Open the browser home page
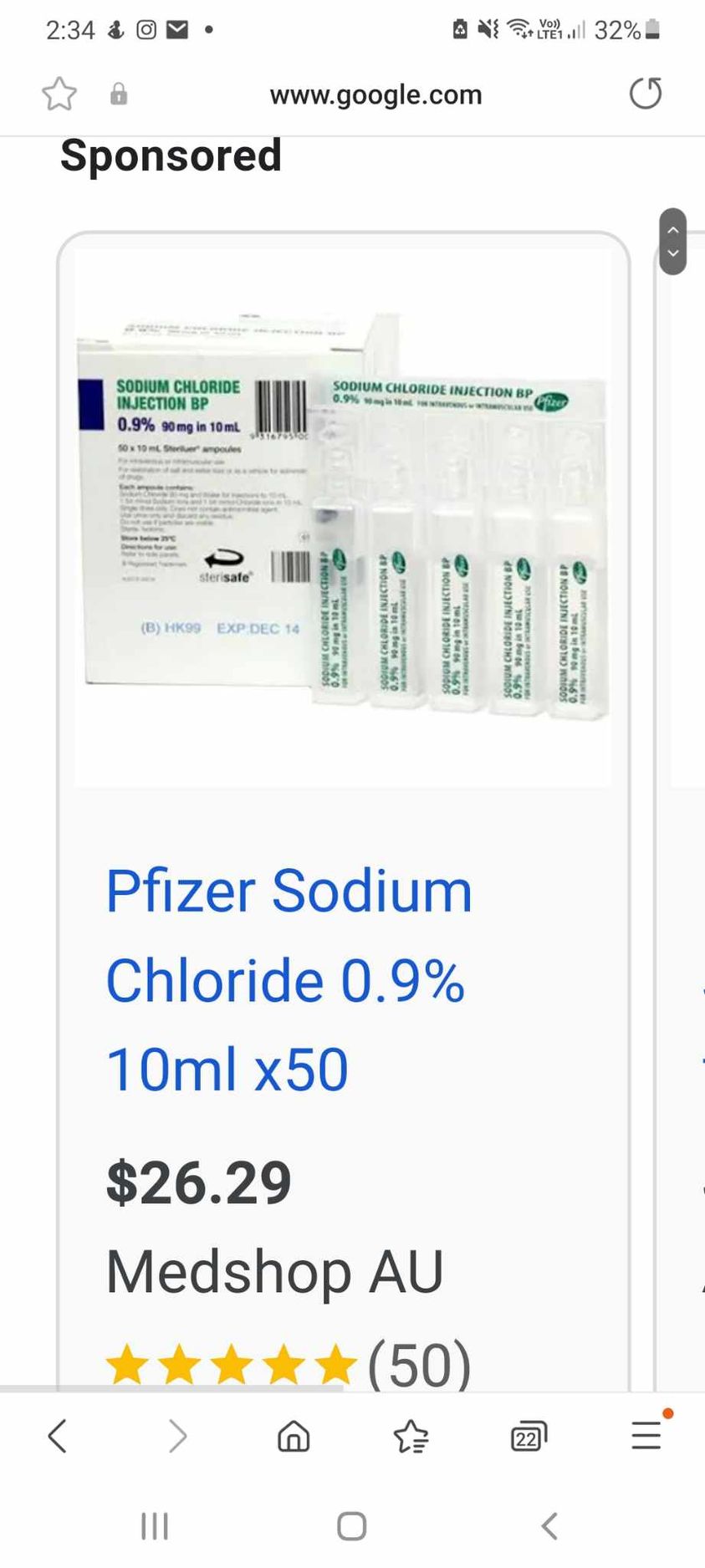 point(294,1437)
